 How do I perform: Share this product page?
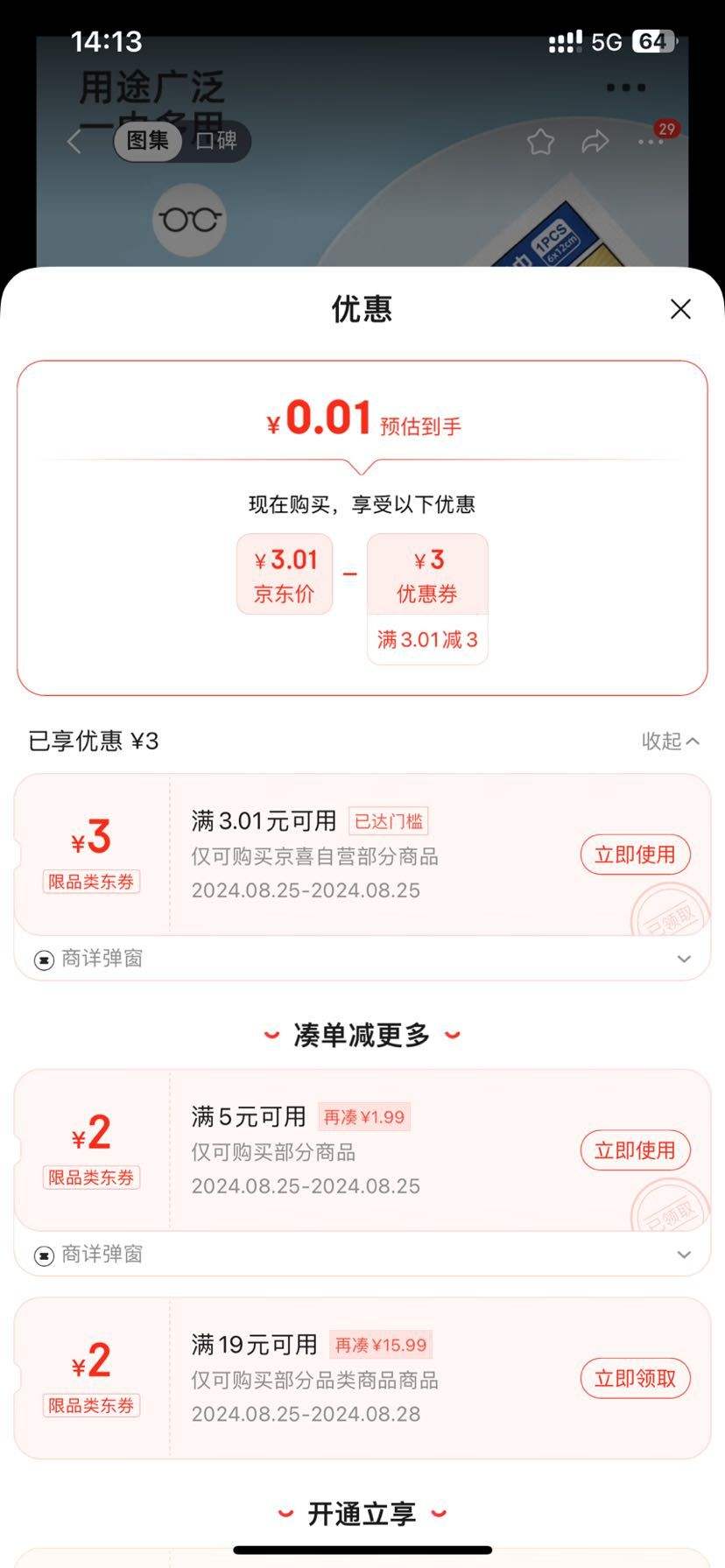[x=595, y=142]
